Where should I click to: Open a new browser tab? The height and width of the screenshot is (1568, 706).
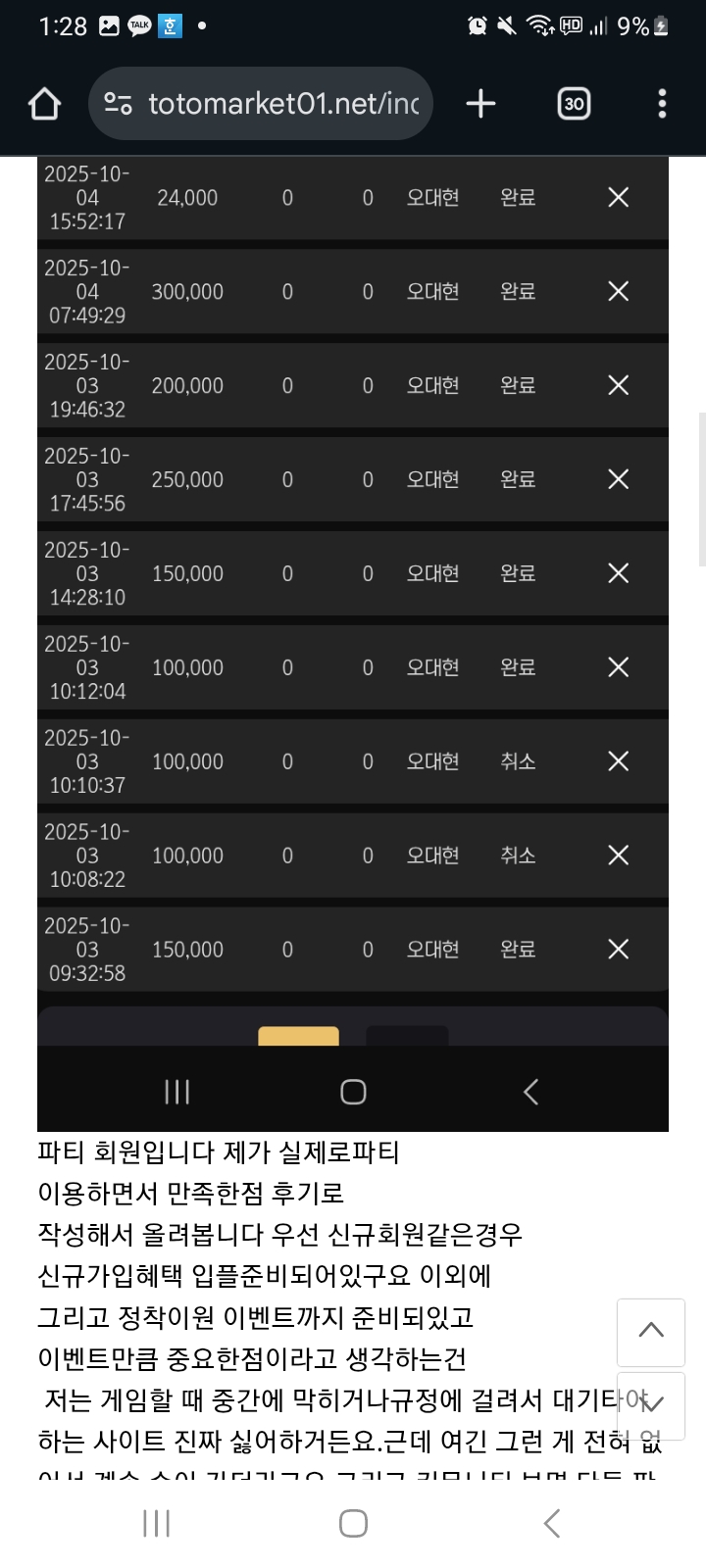[x=480, y=104]
